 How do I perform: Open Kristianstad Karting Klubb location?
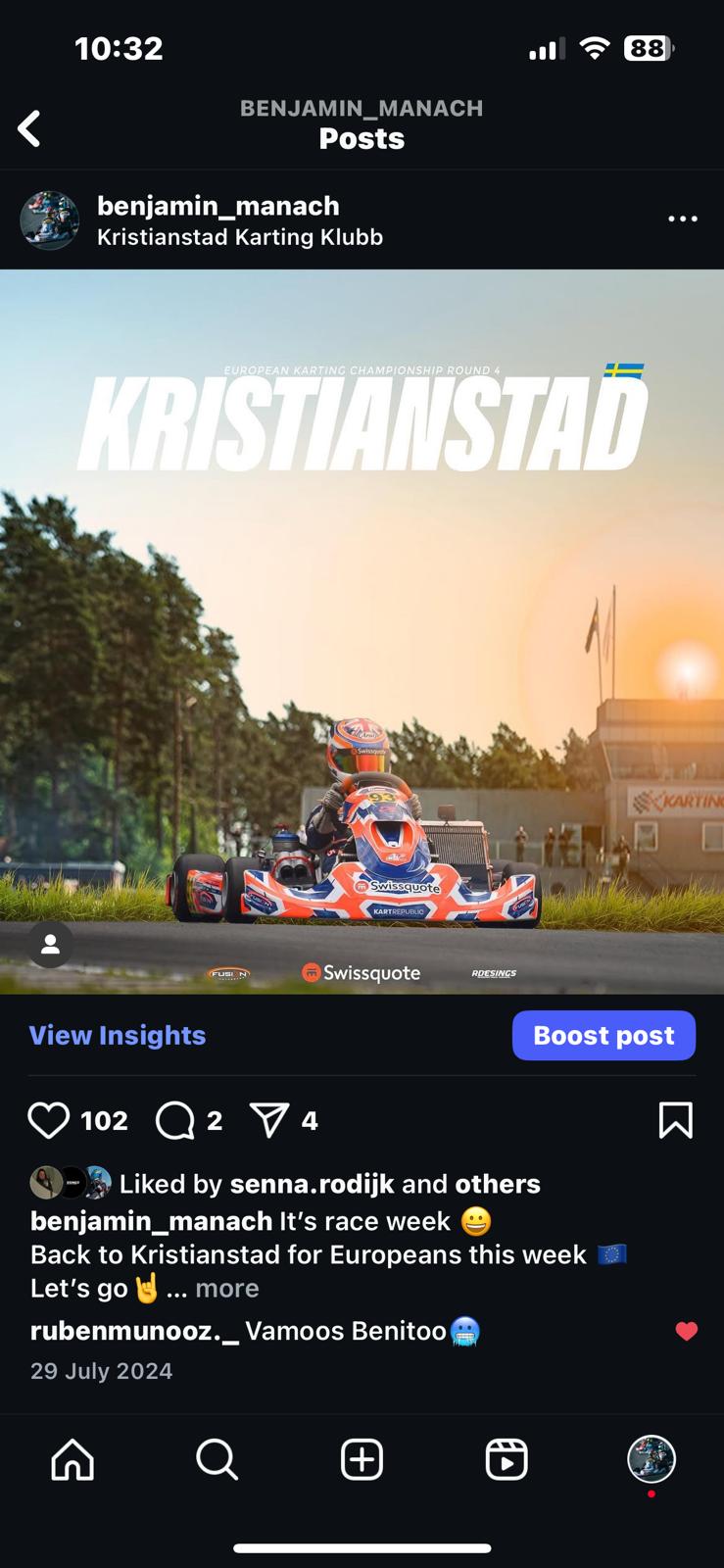pos(239,237)
